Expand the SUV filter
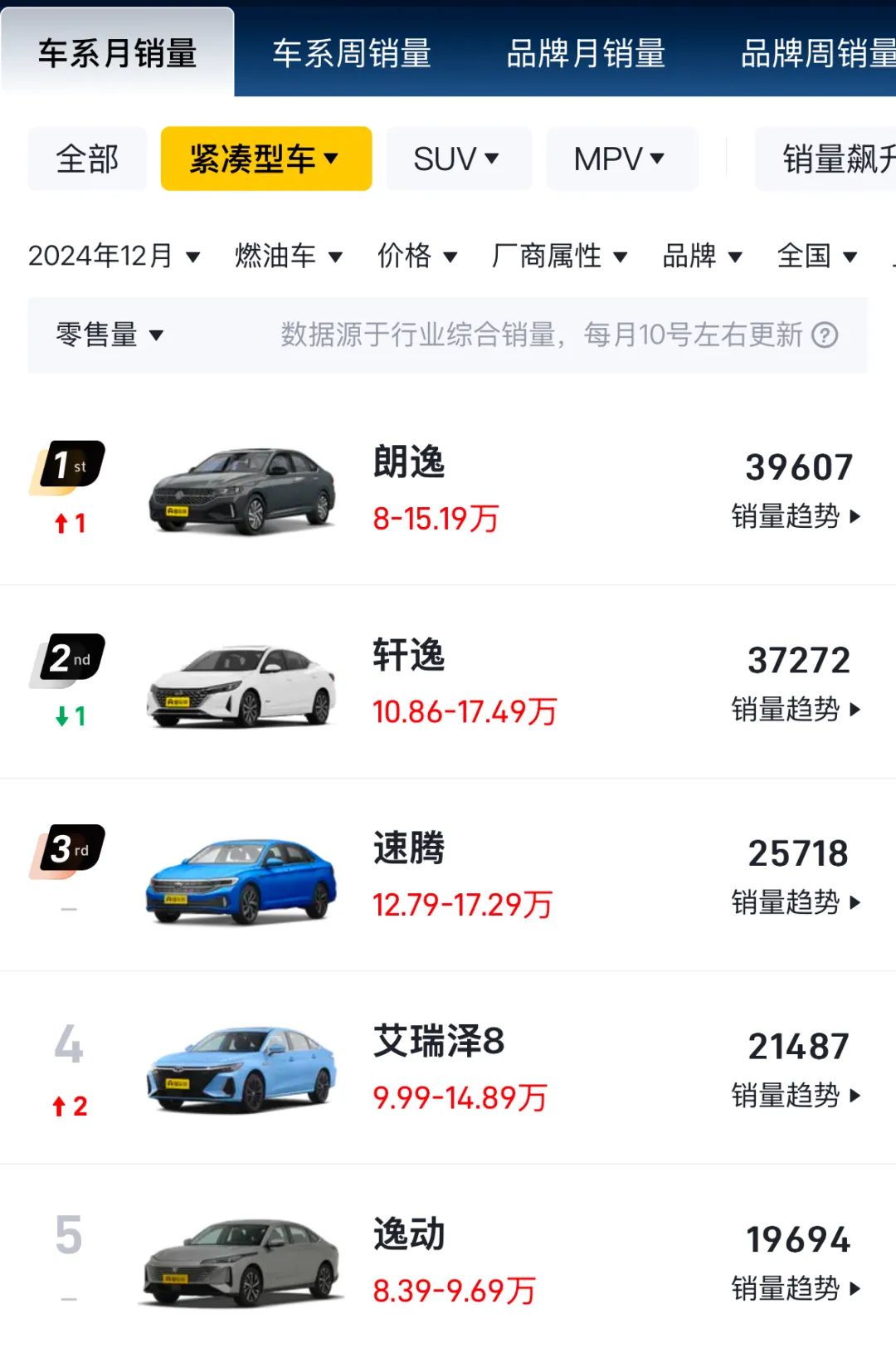The height and width of the screenshot is (1353, 896). [457, 159]
